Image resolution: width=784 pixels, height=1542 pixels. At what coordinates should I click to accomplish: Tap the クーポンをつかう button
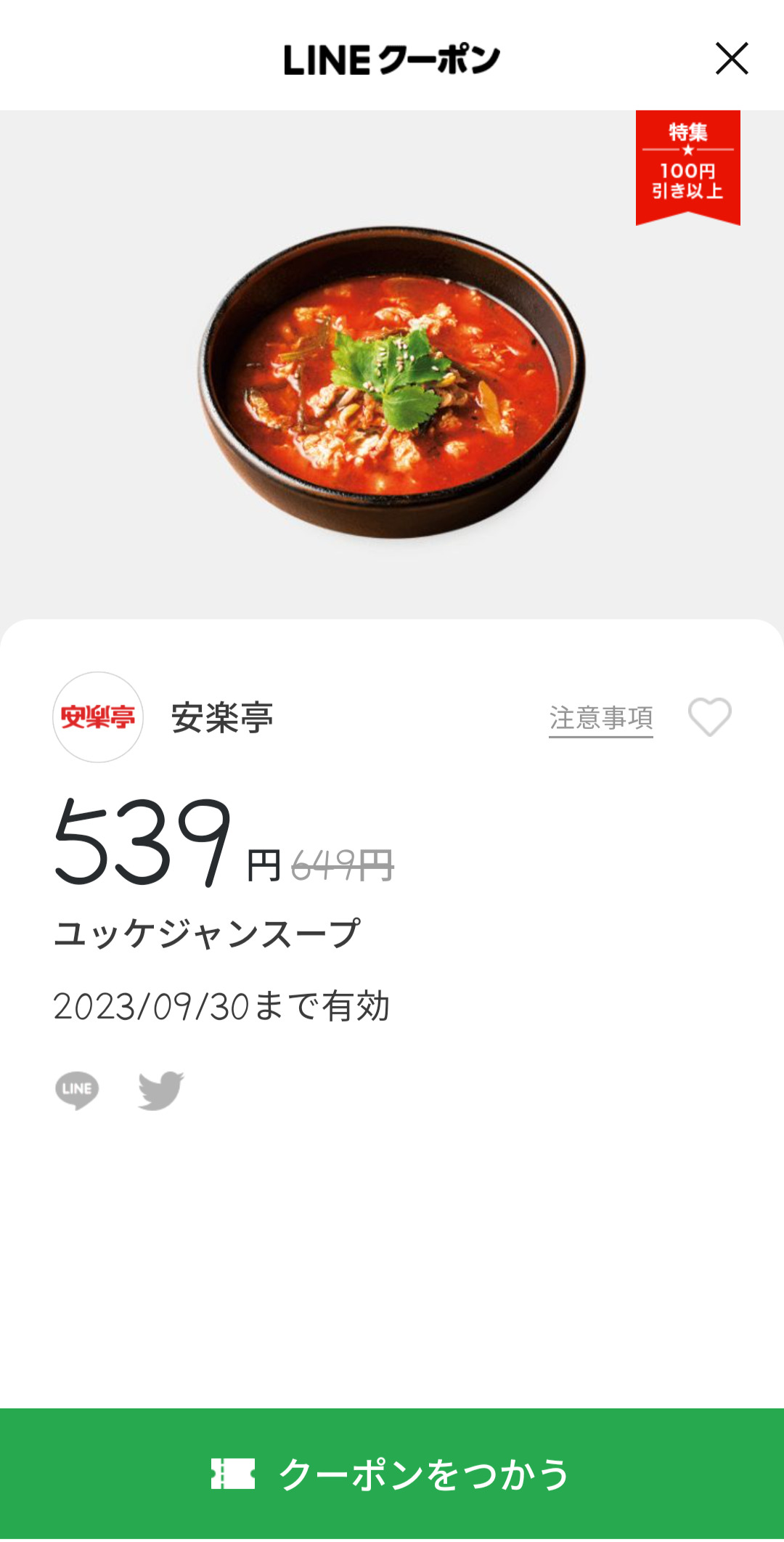pyautogui.click(x=392, y=1474)
